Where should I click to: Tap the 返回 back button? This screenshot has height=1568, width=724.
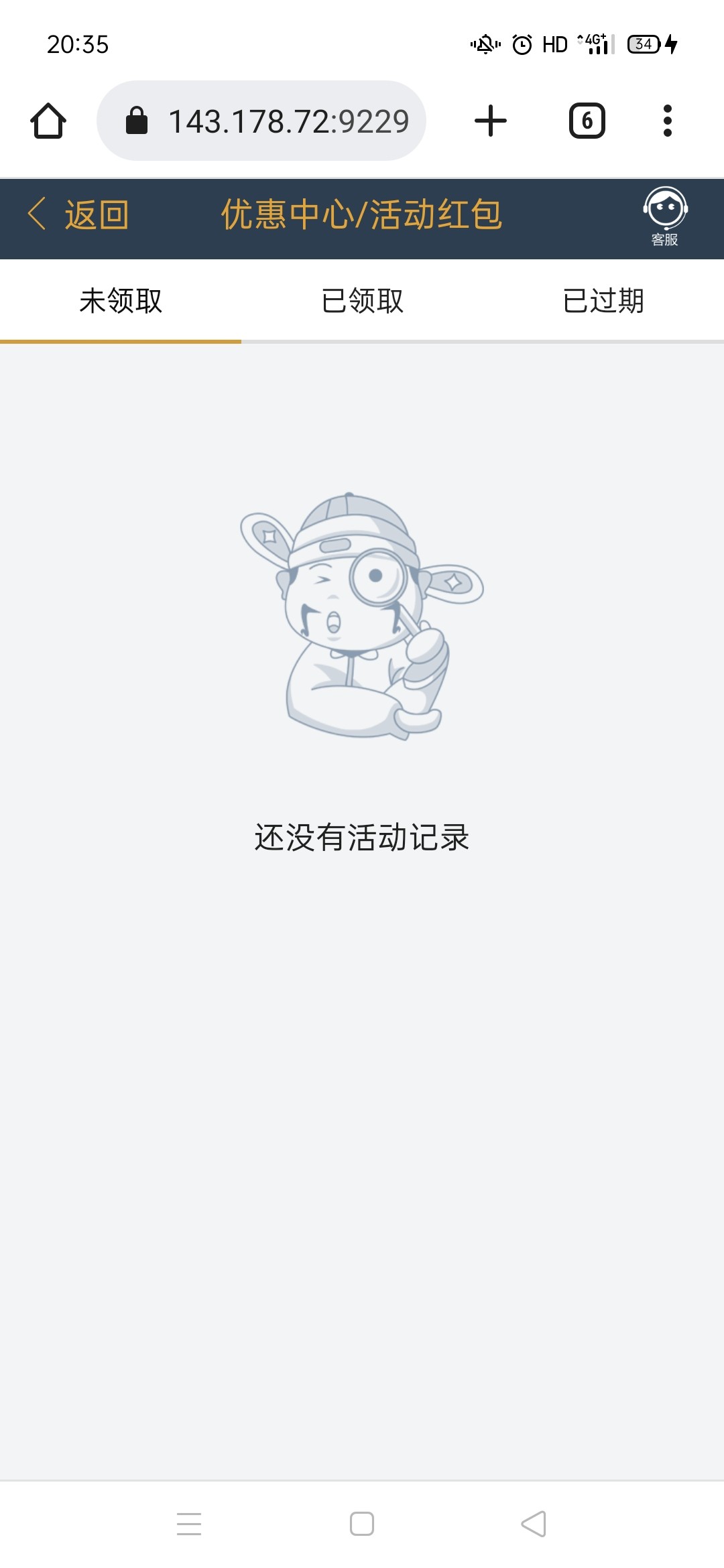(x=79, y=215)
